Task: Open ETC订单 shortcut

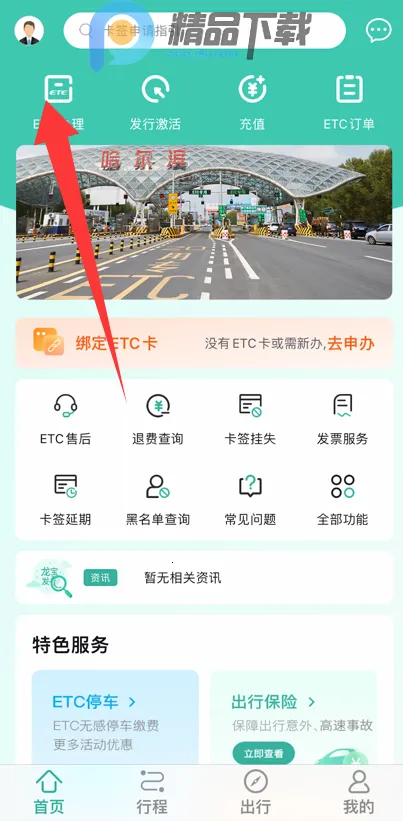Action: pyautogui.click(x=349, y=103)
